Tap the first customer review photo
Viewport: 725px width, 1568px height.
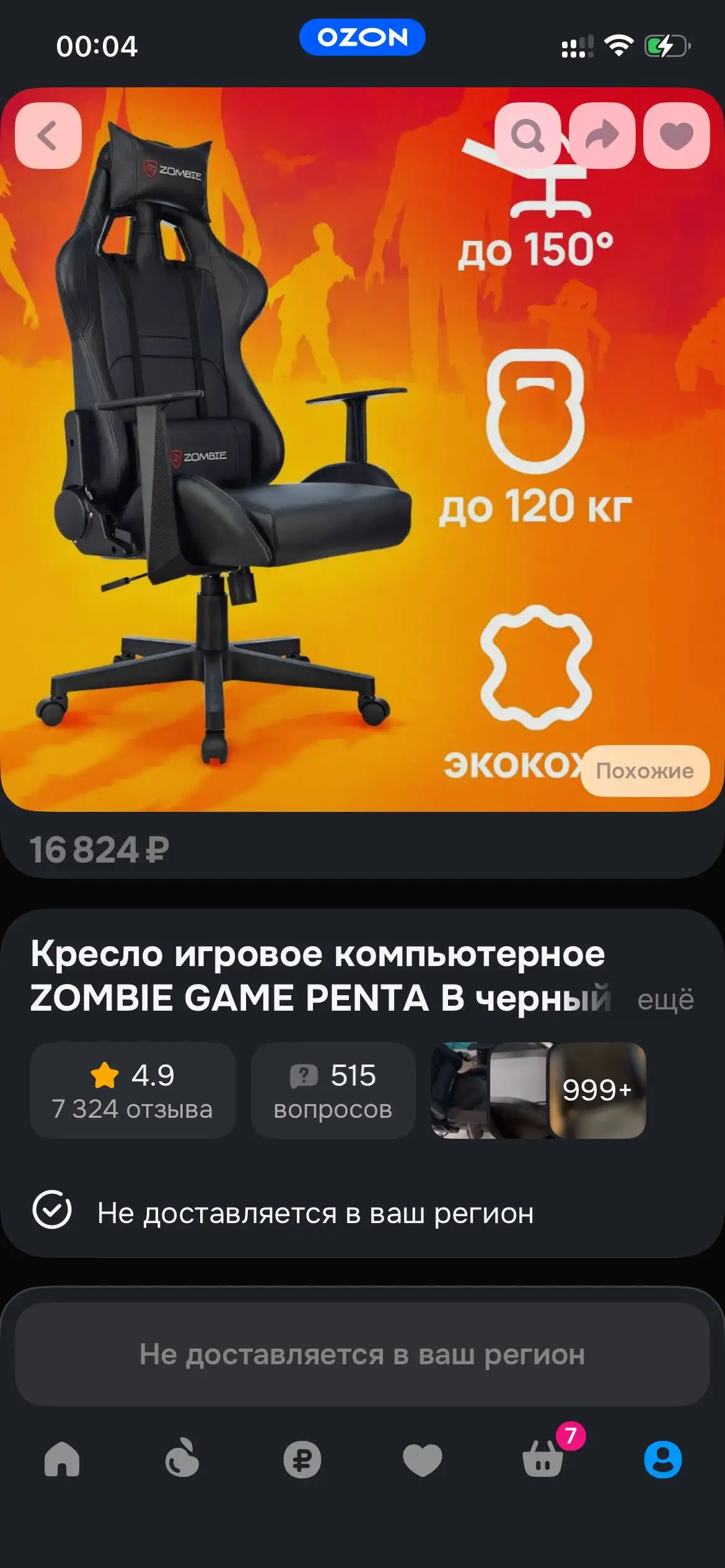click(462, 1091)
